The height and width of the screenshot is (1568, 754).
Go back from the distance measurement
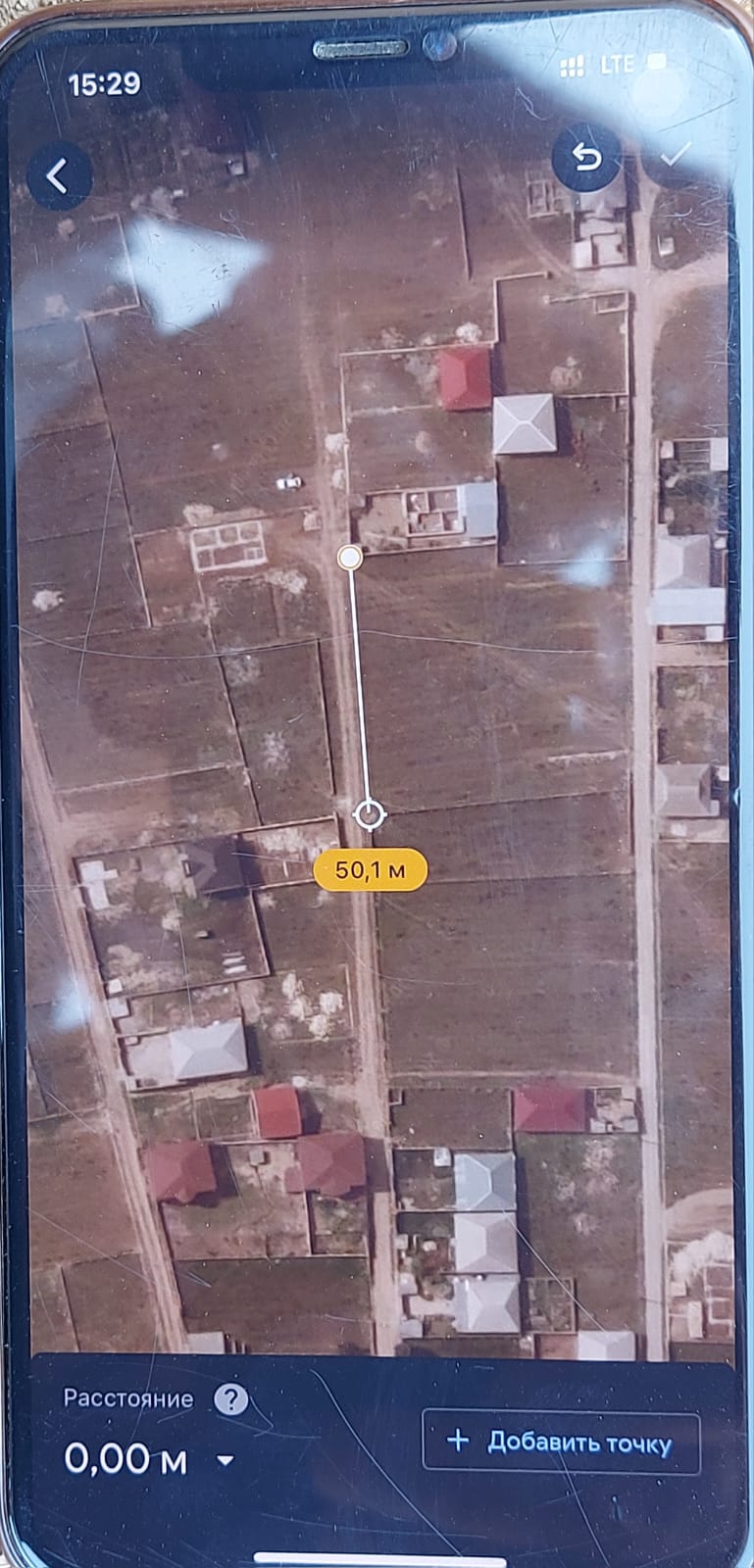(x=60, y=177)
